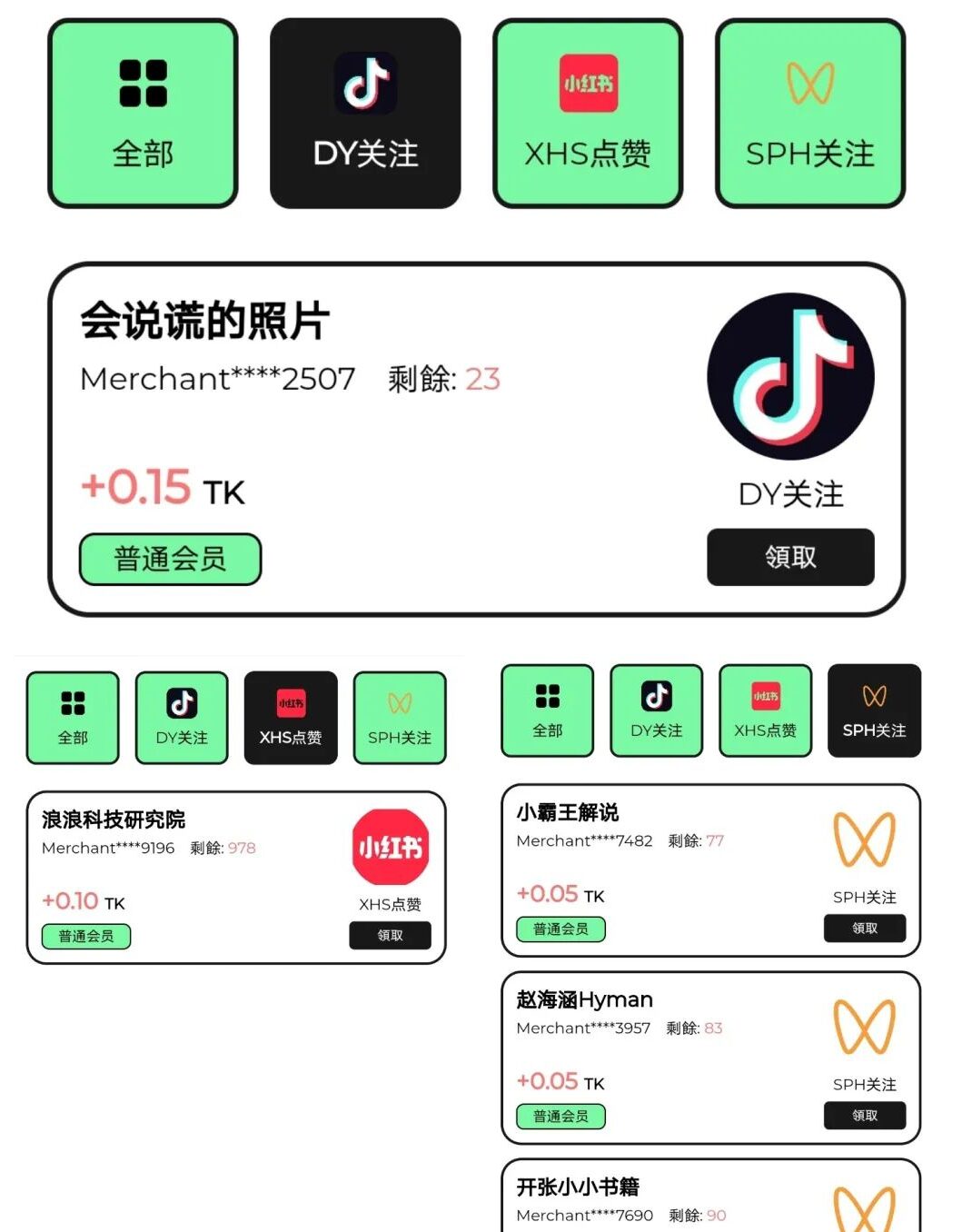The width and height of the screenshot is (972, 1232).
Task: Click the 小红书 icon on 浪浪科技研究院 card
Action: pos(391,851)
